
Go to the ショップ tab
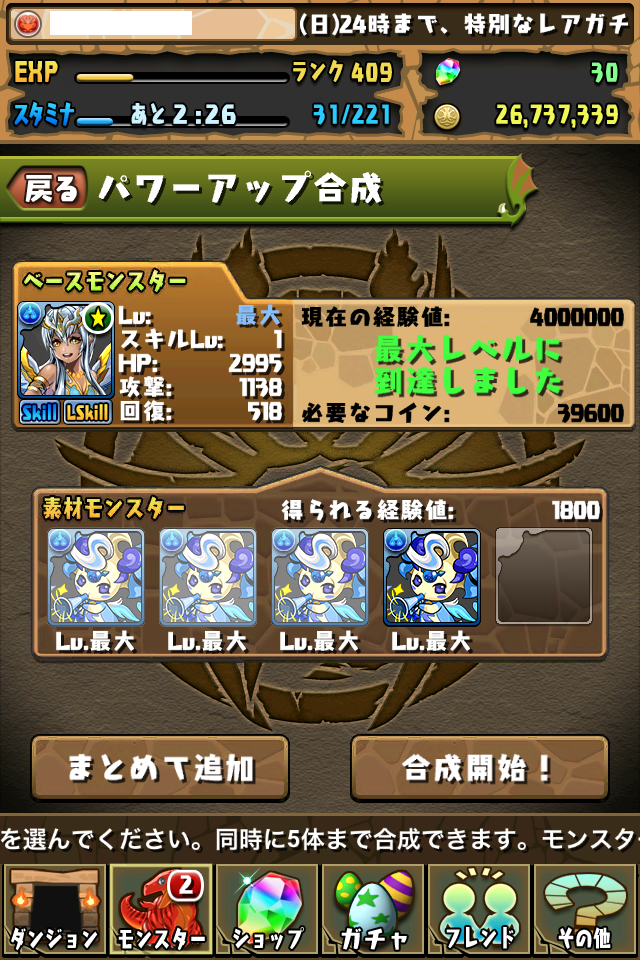click(267, 908)
